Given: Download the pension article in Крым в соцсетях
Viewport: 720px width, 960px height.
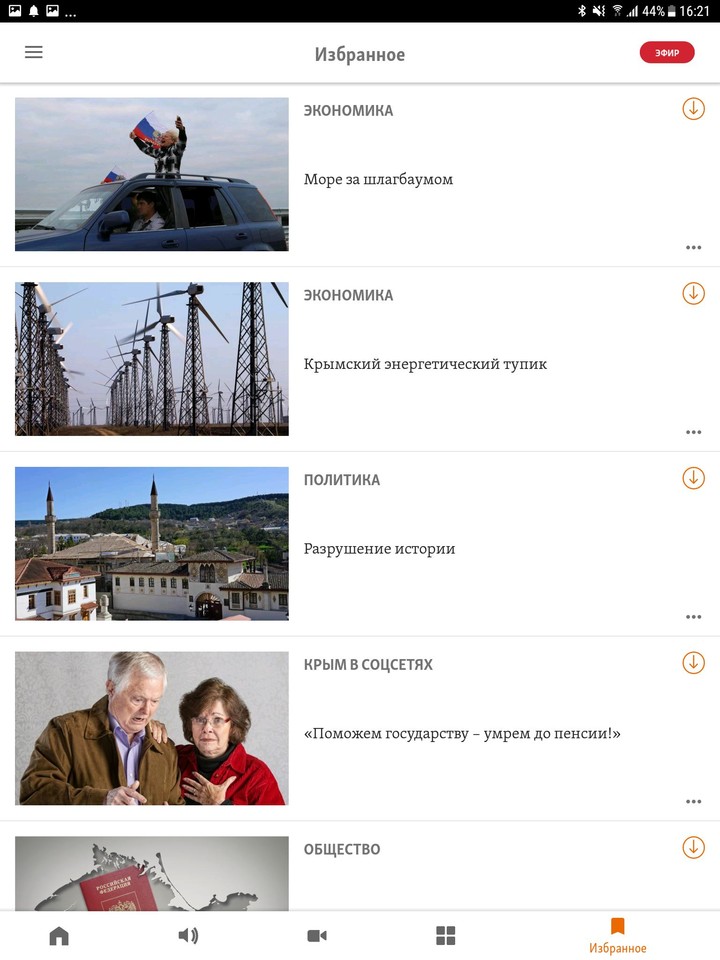Looking at the screenshot, I should point(693,663).
